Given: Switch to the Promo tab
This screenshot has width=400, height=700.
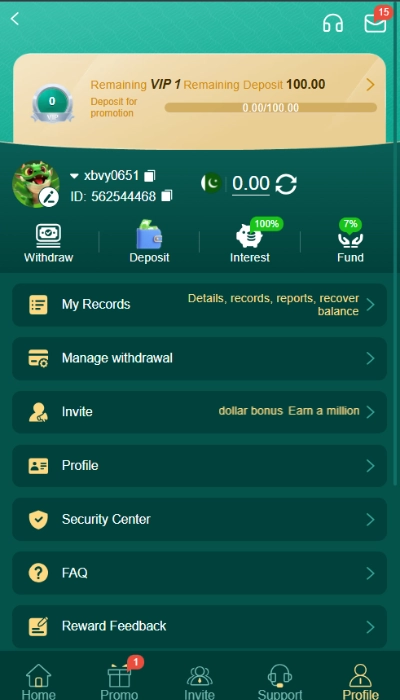Looking at the screenshot, I should [120, 680].
